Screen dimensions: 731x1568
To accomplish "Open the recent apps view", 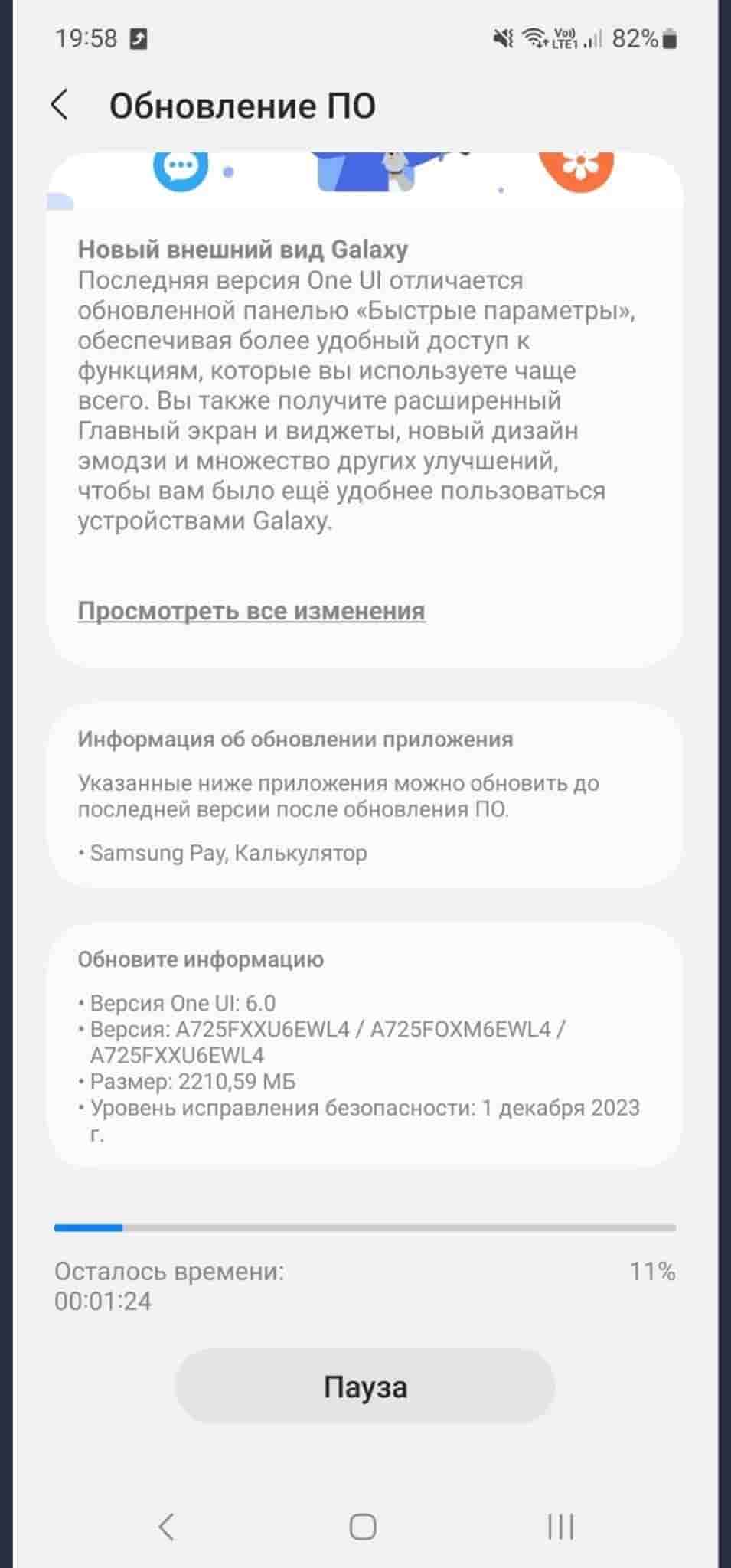I will pyautogui.click(x=560, y=1526).
